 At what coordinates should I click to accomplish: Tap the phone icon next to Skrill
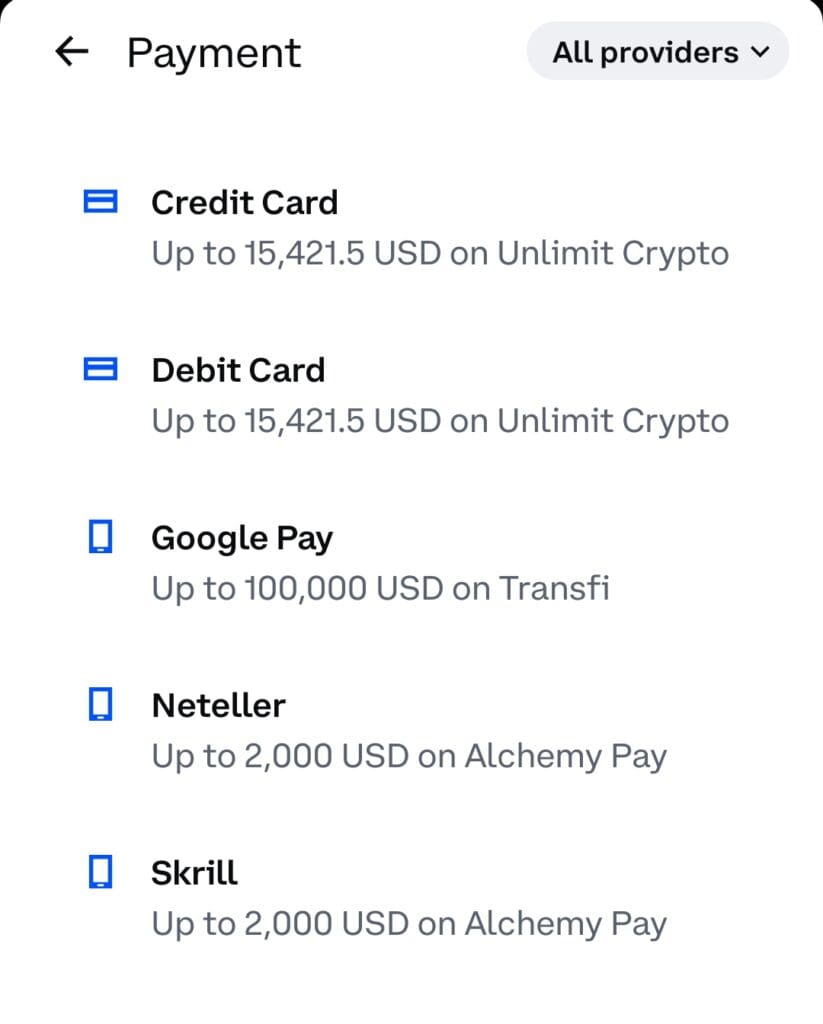(99, 871)
